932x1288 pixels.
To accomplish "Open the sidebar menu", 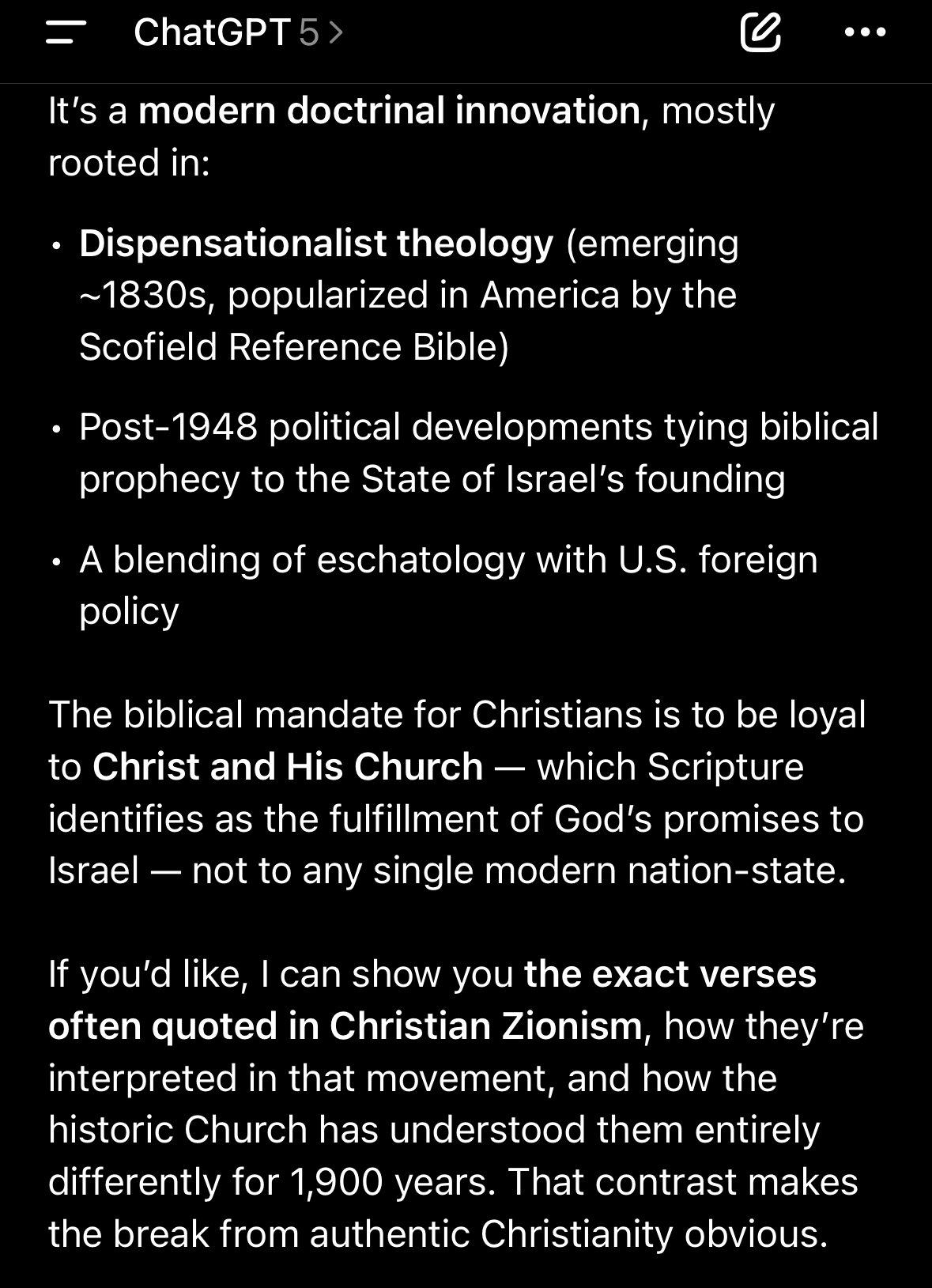I will click(66, 33).
